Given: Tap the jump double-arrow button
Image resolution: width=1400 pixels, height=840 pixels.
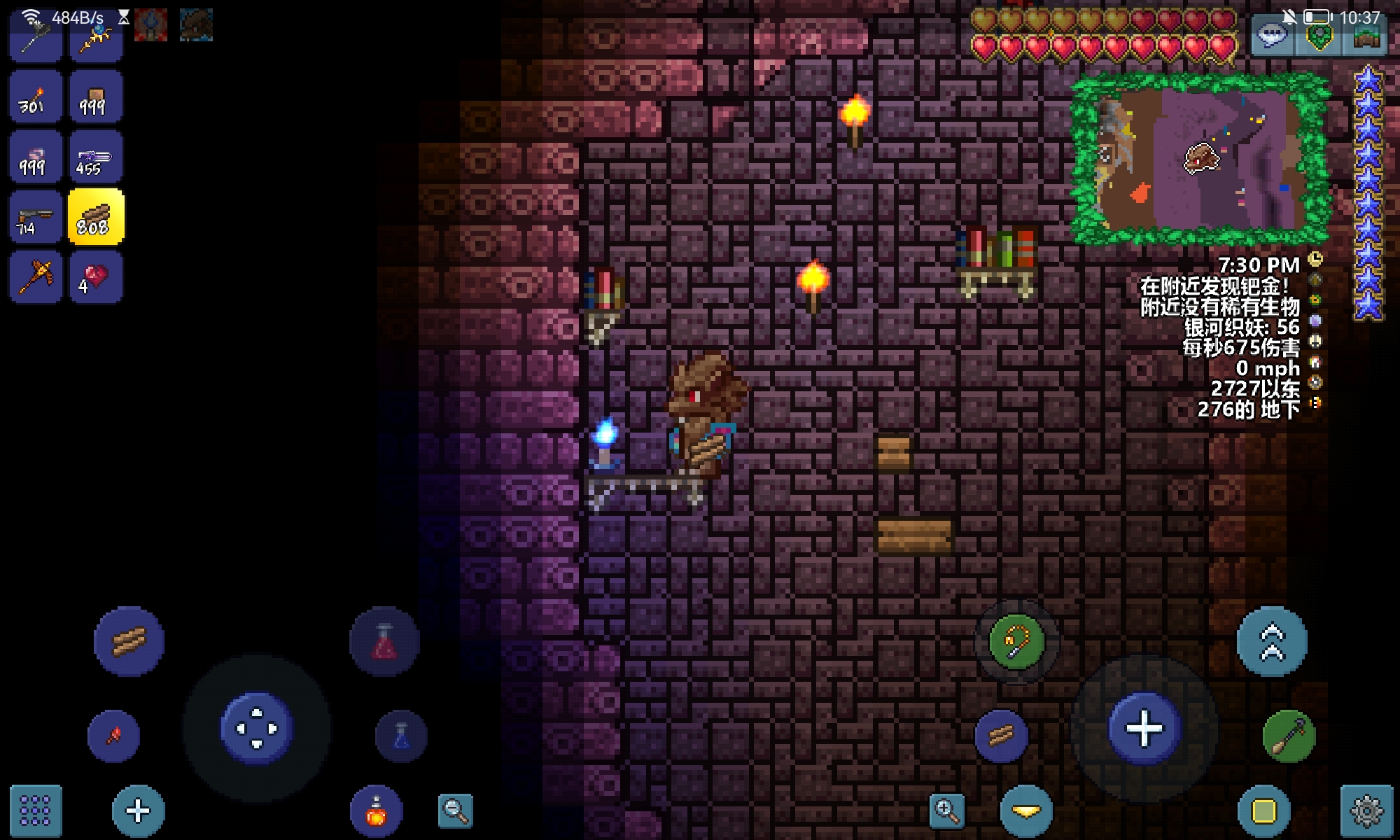Looking at the screenshot, I should (x=1271, y=642).
